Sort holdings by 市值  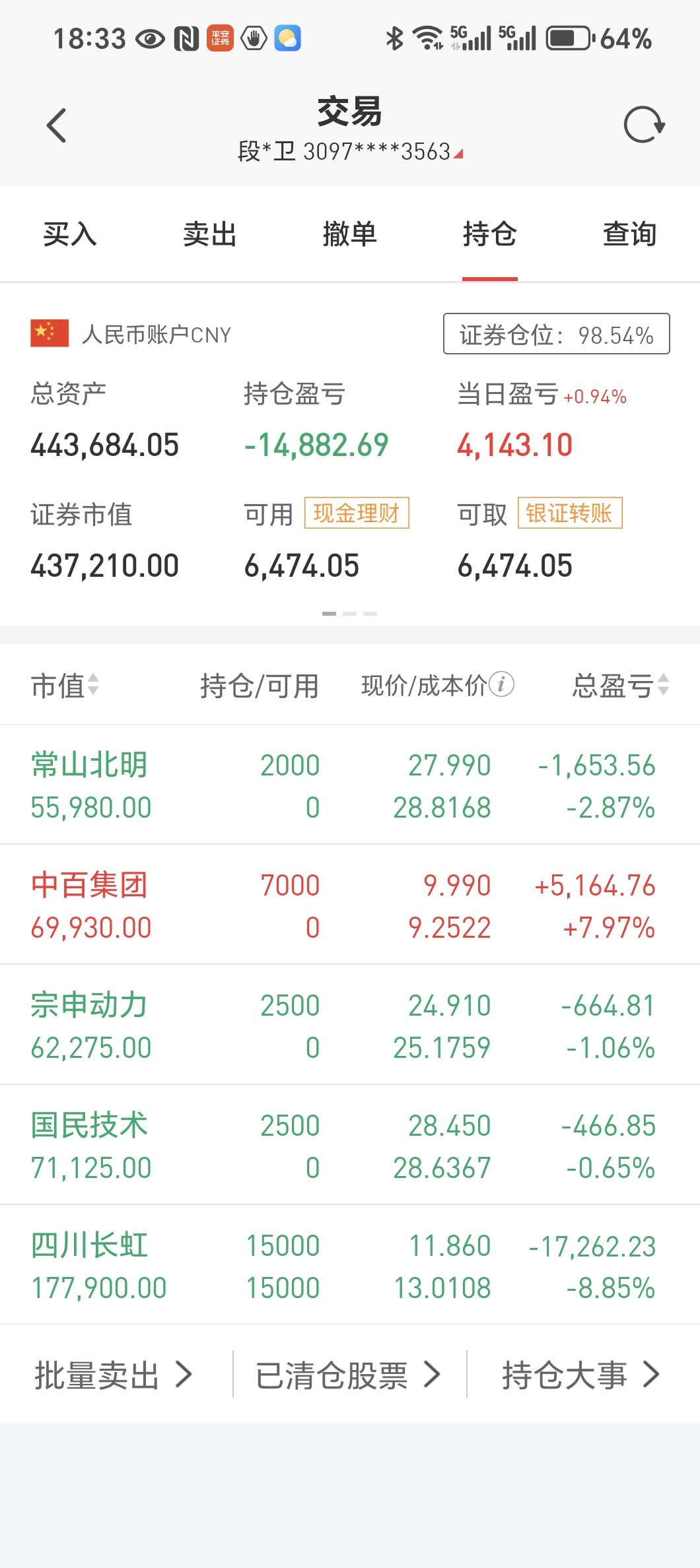tap(65, 685)
